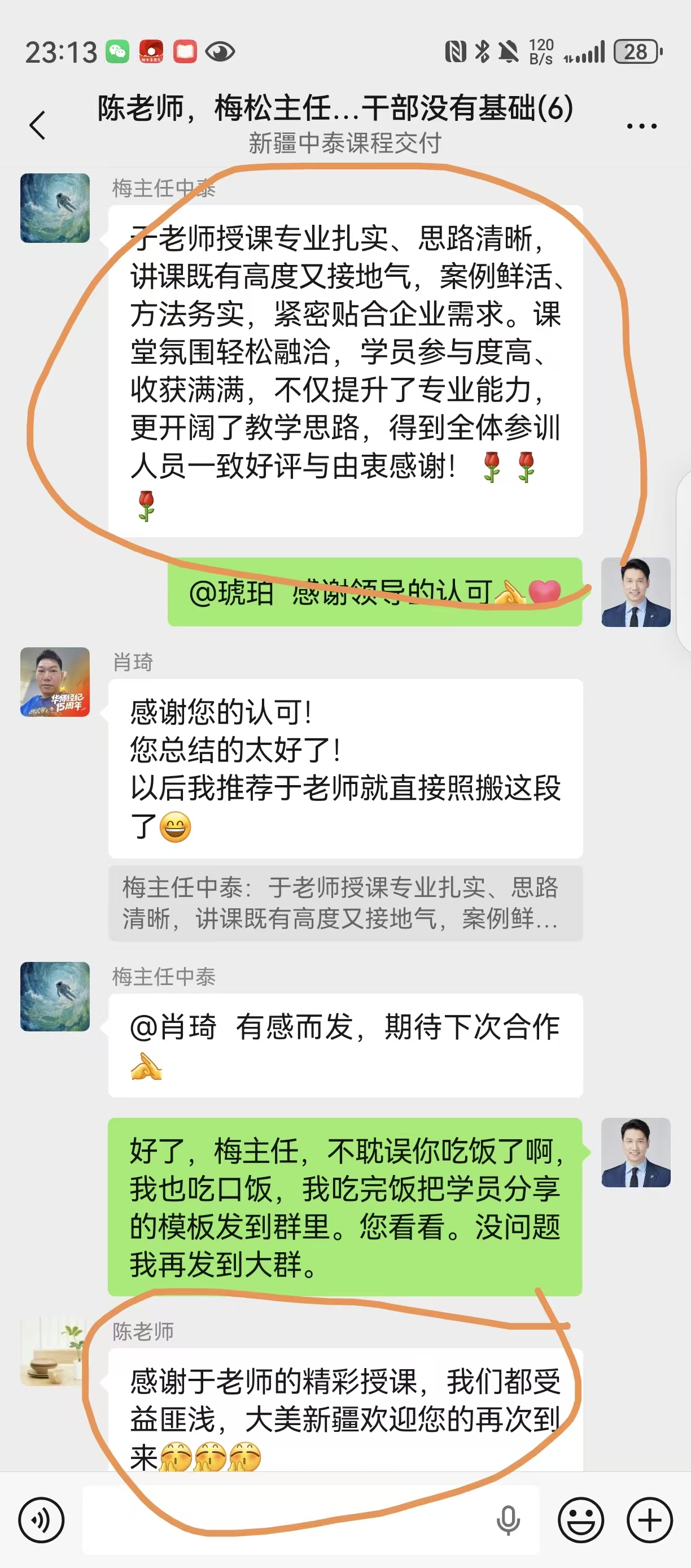The height and width of the screenshot is (1568, 691).
Task: Open 梅主任中泰's avatar beside the 有感而发 message
Action: (x=55, y=996)
